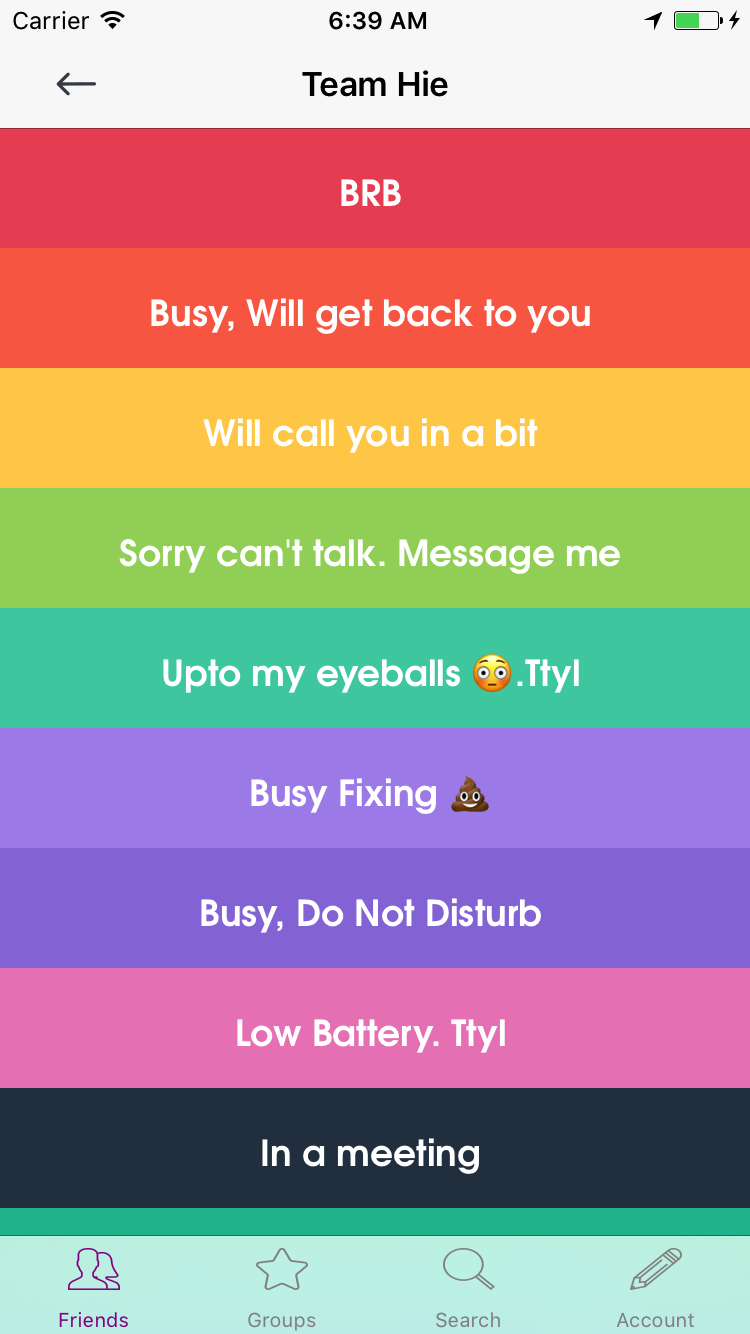Open the Groups star icon
The image size is (750, 1334).
281,1268
